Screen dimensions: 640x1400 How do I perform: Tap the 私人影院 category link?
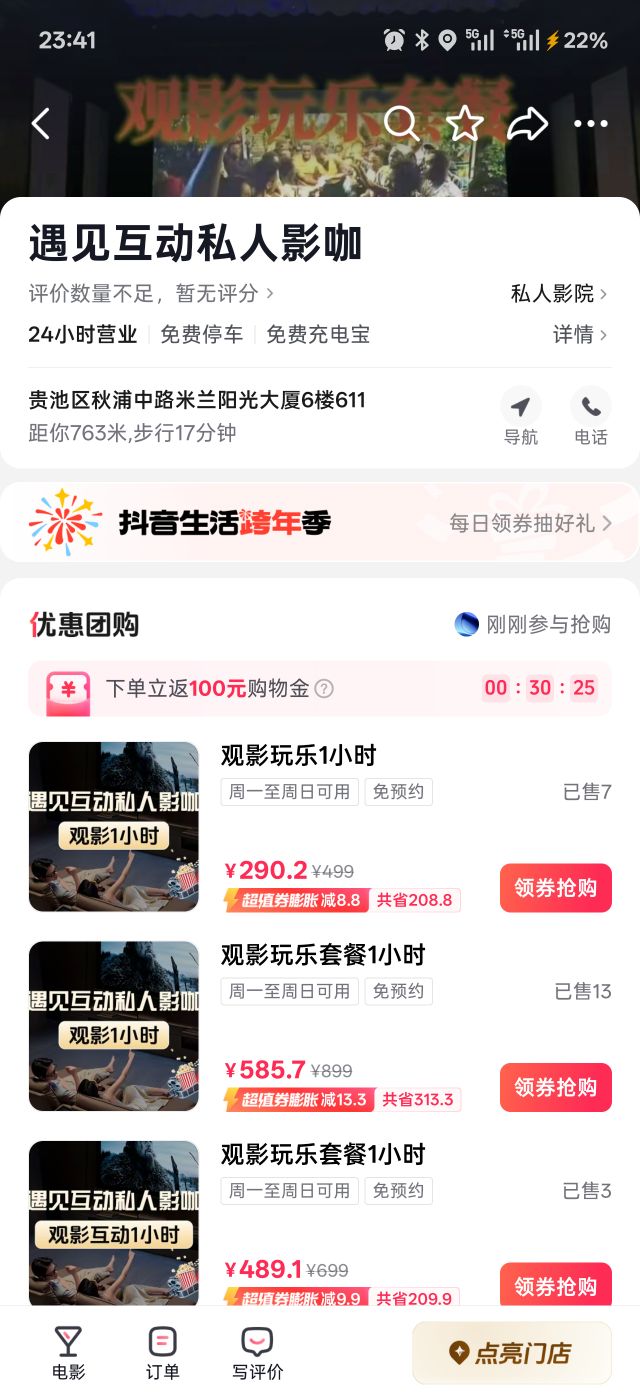point(558,293)
